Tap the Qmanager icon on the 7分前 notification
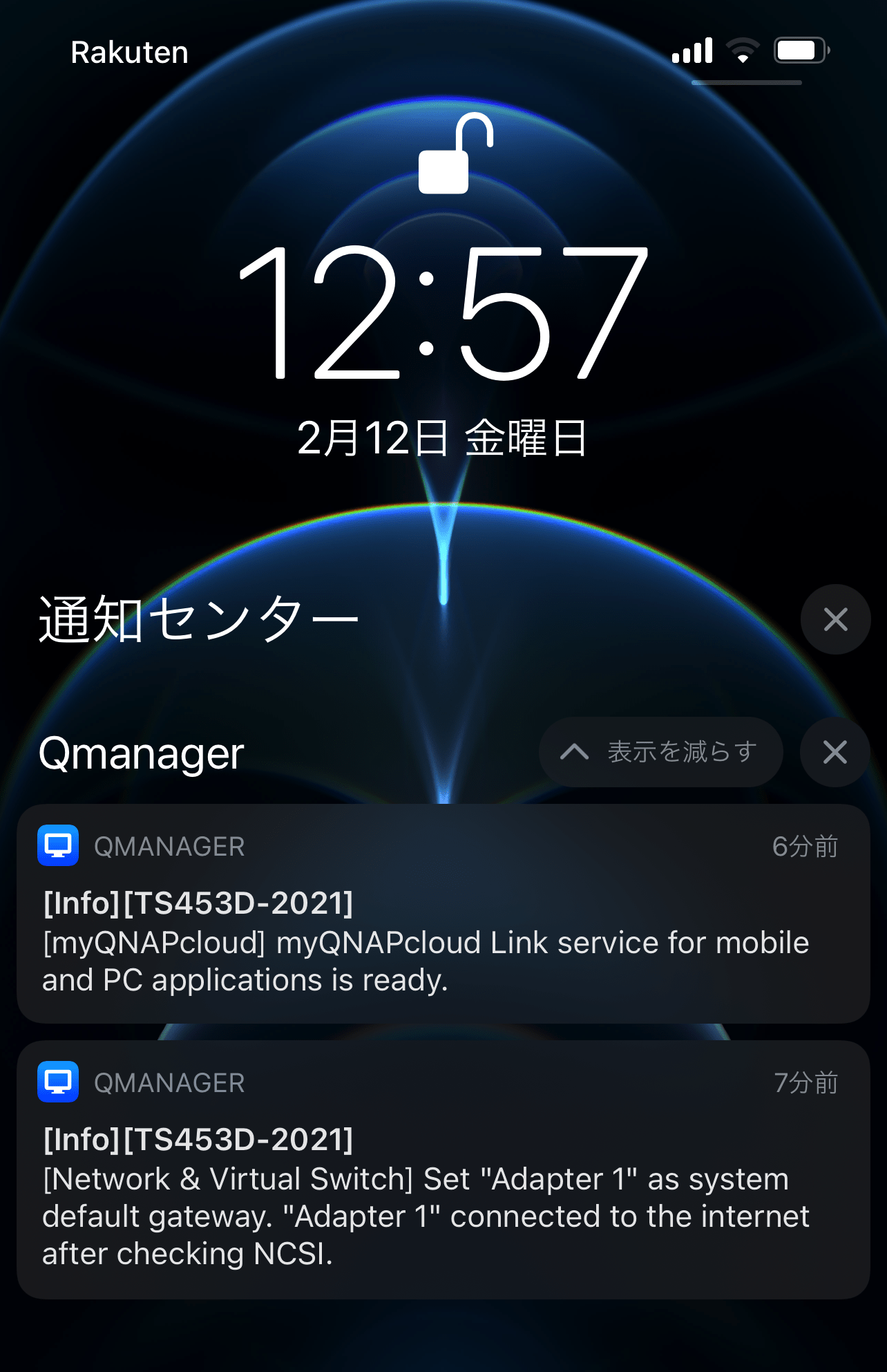 [59, 1082]
